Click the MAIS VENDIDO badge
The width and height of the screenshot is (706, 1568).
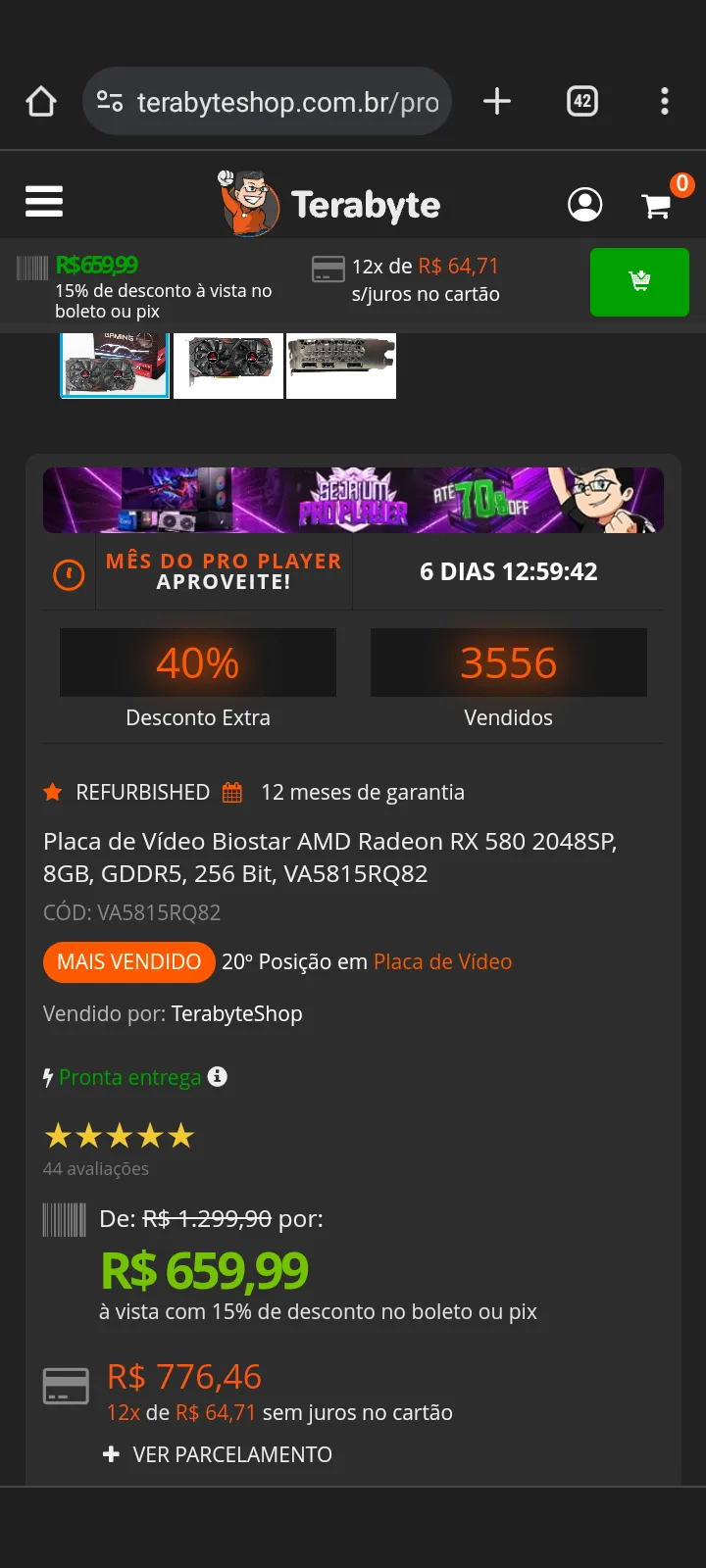[x=128, y=961]
